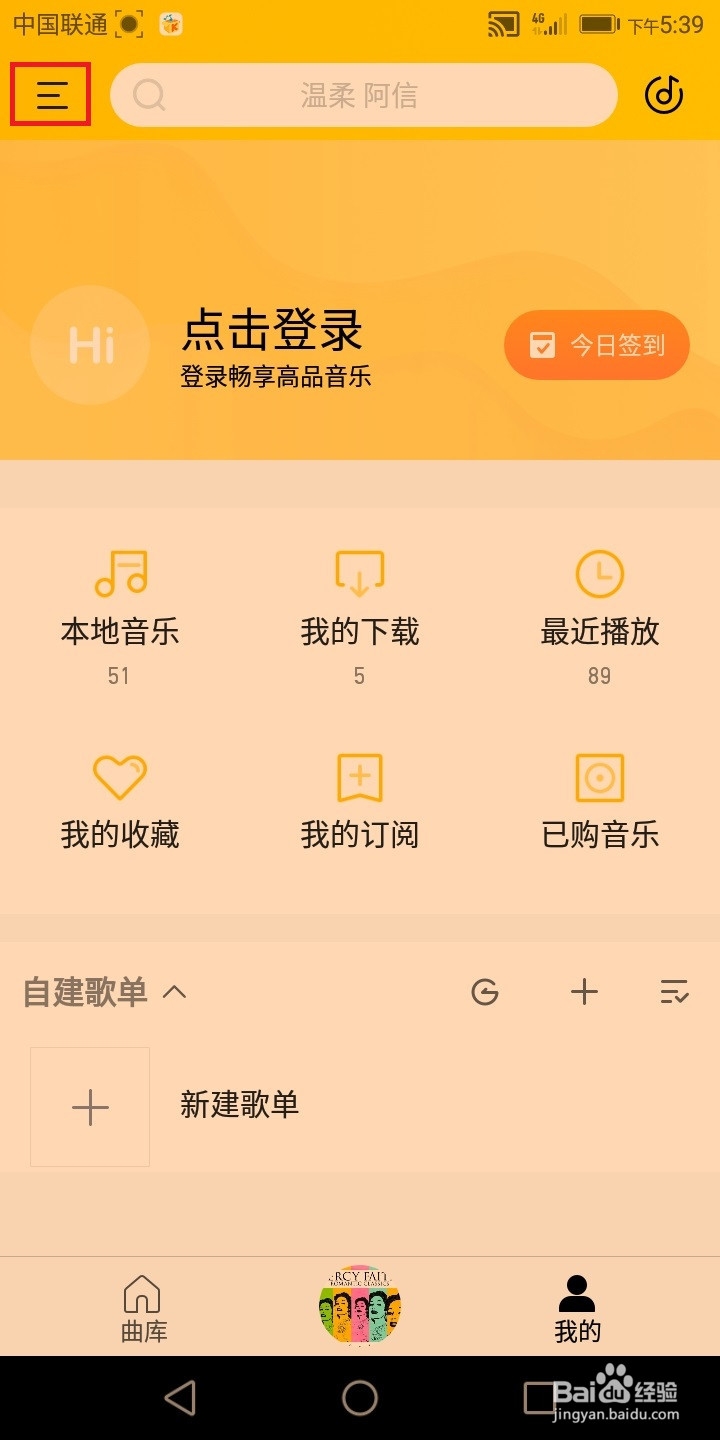720x1440 pixels.
Task: Create a playlist via the plus icon
Action: pos(585,992)
